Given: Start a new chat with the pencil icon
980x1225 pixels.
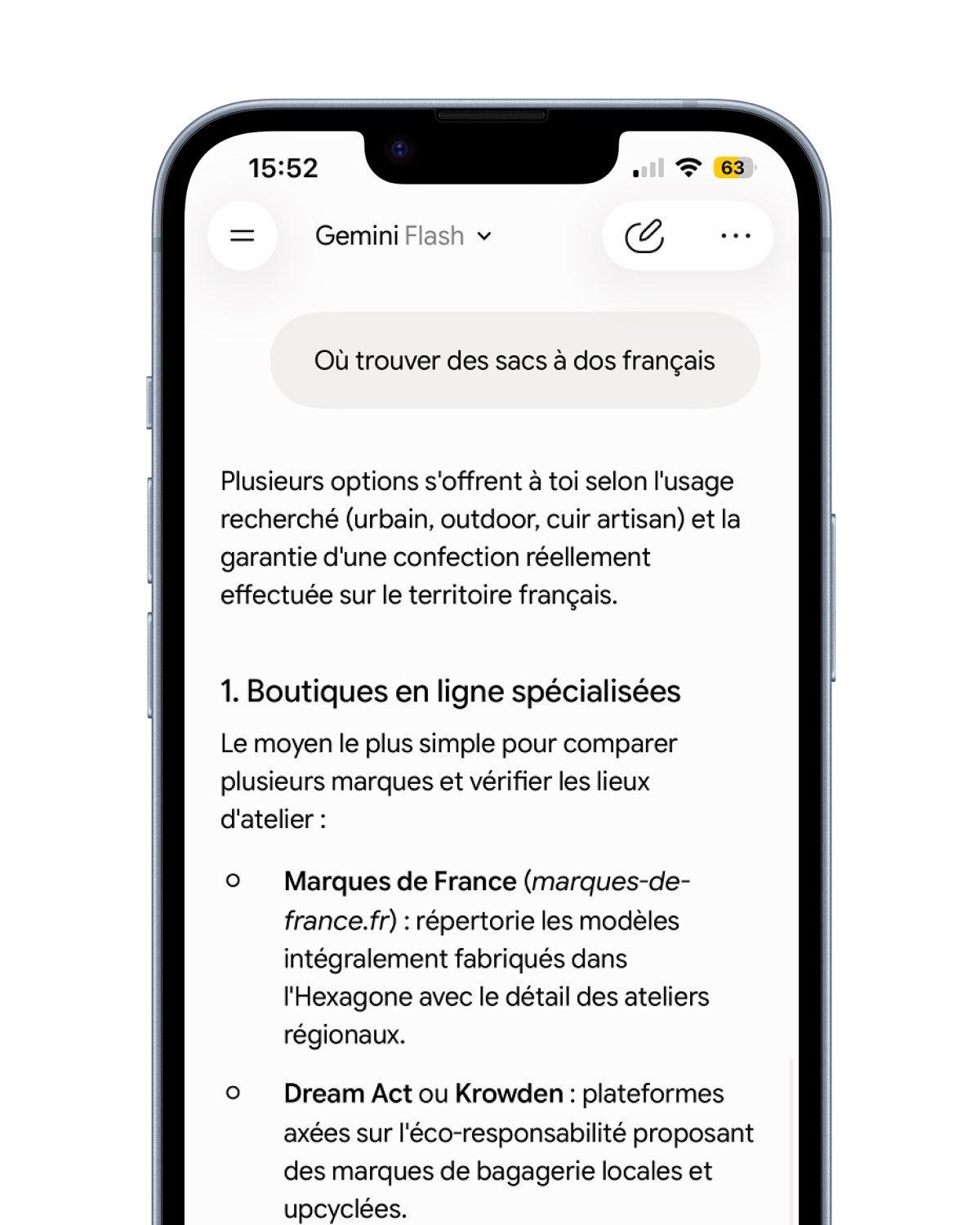Looking at the screenshot, I should (x=644, y=236).
